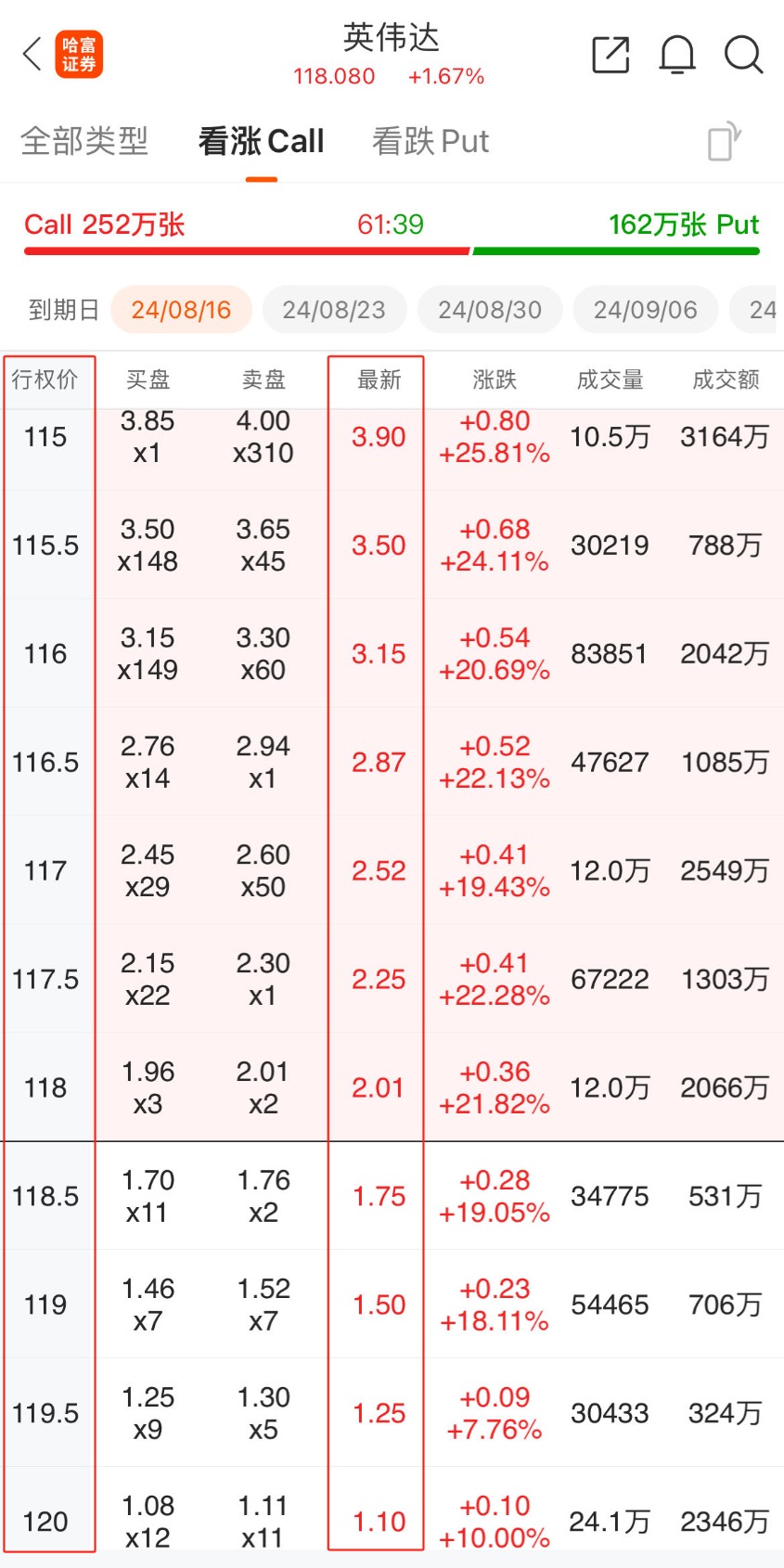The height and width of the screenshot is (1568, 784).
Task: Open the 116.5 strike option row
Action: click(x=392, y=762)
